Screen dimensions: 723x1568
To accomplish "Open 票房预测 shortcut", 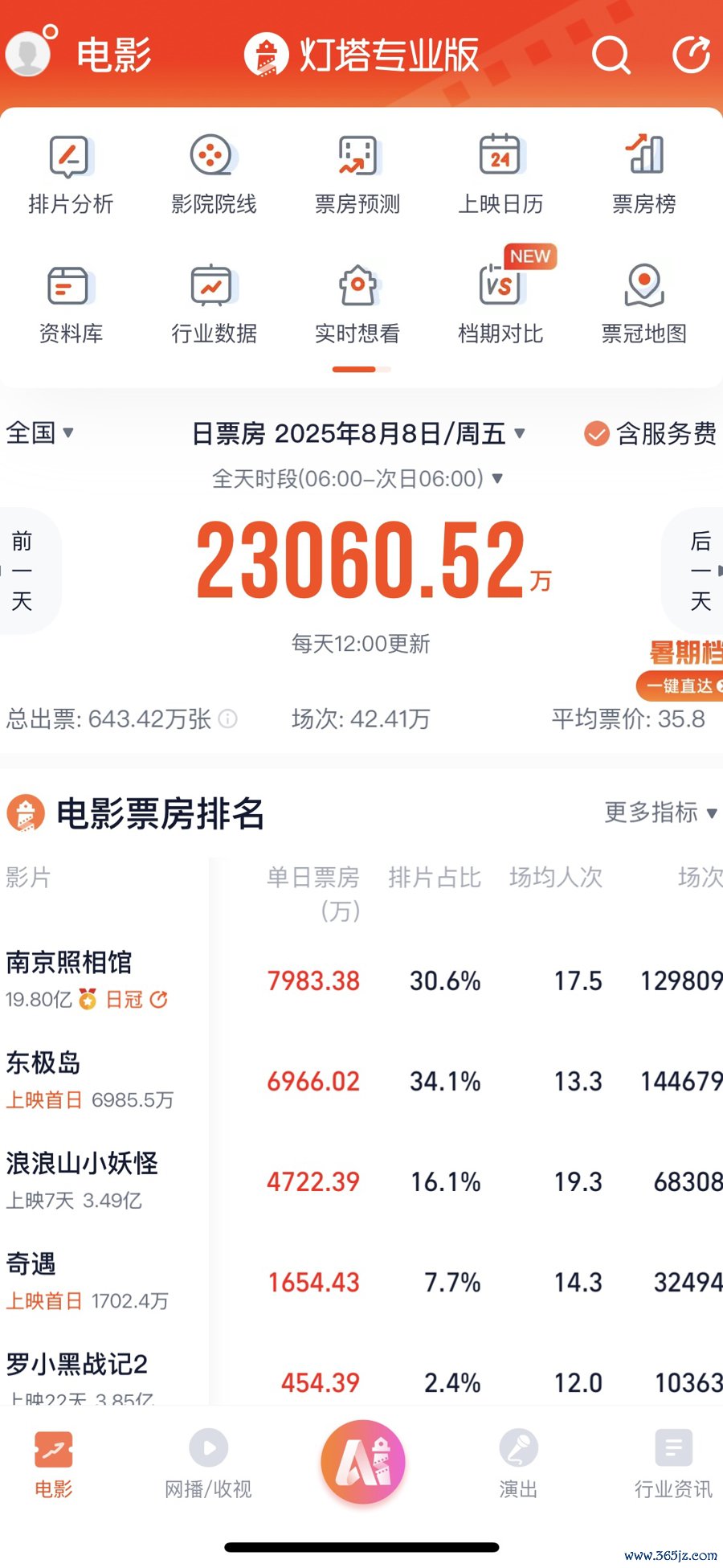I will (x=357, y=175).
